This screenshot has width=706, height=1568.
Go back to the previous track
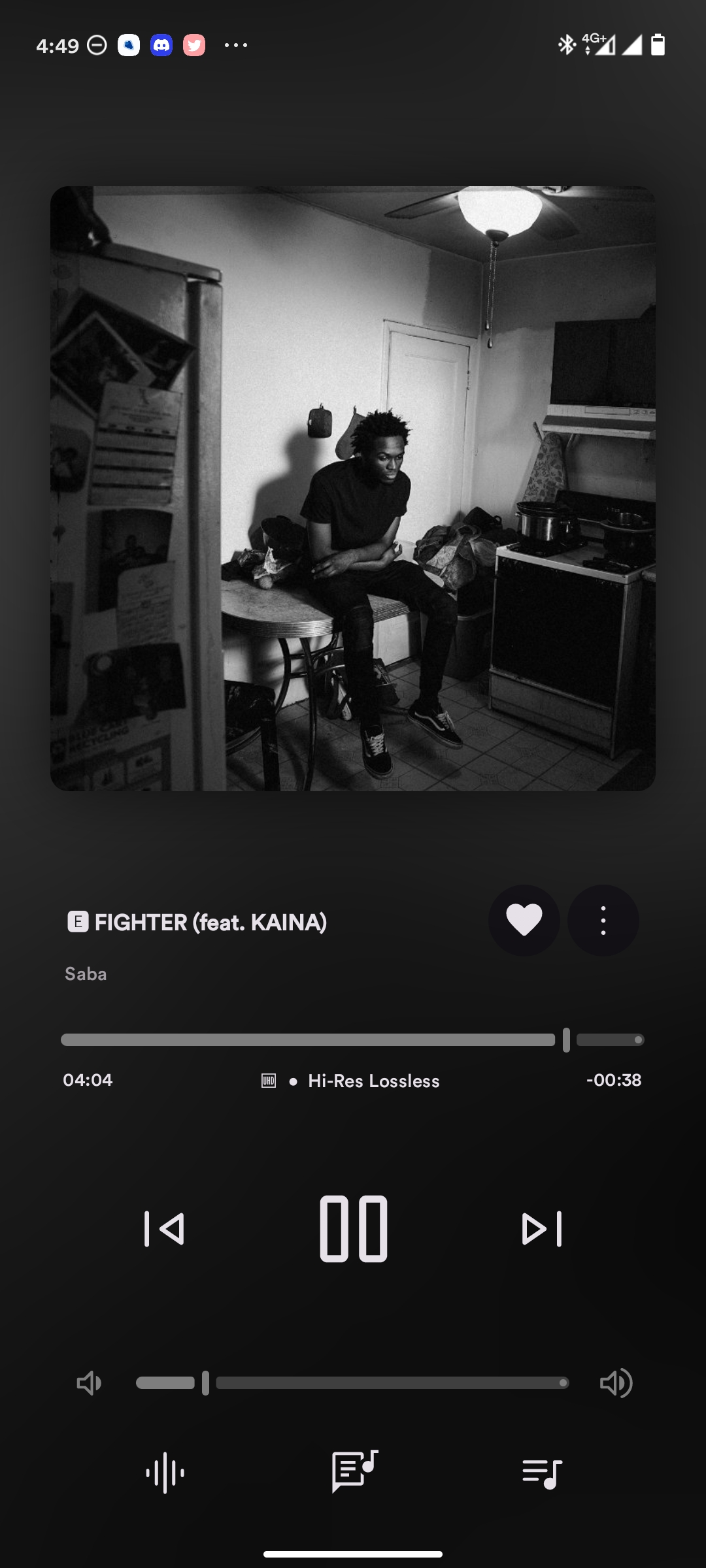click(164, 1229)
